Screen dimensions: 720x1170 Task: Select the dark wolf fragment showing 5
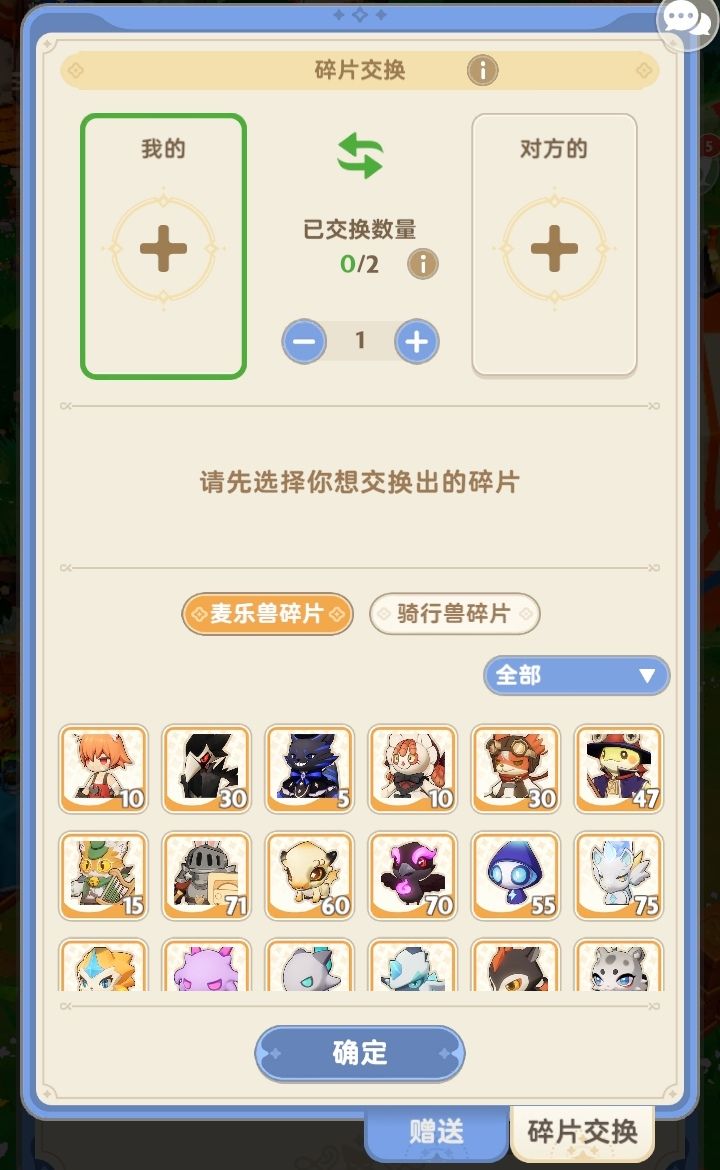click(x=309, y=770)
